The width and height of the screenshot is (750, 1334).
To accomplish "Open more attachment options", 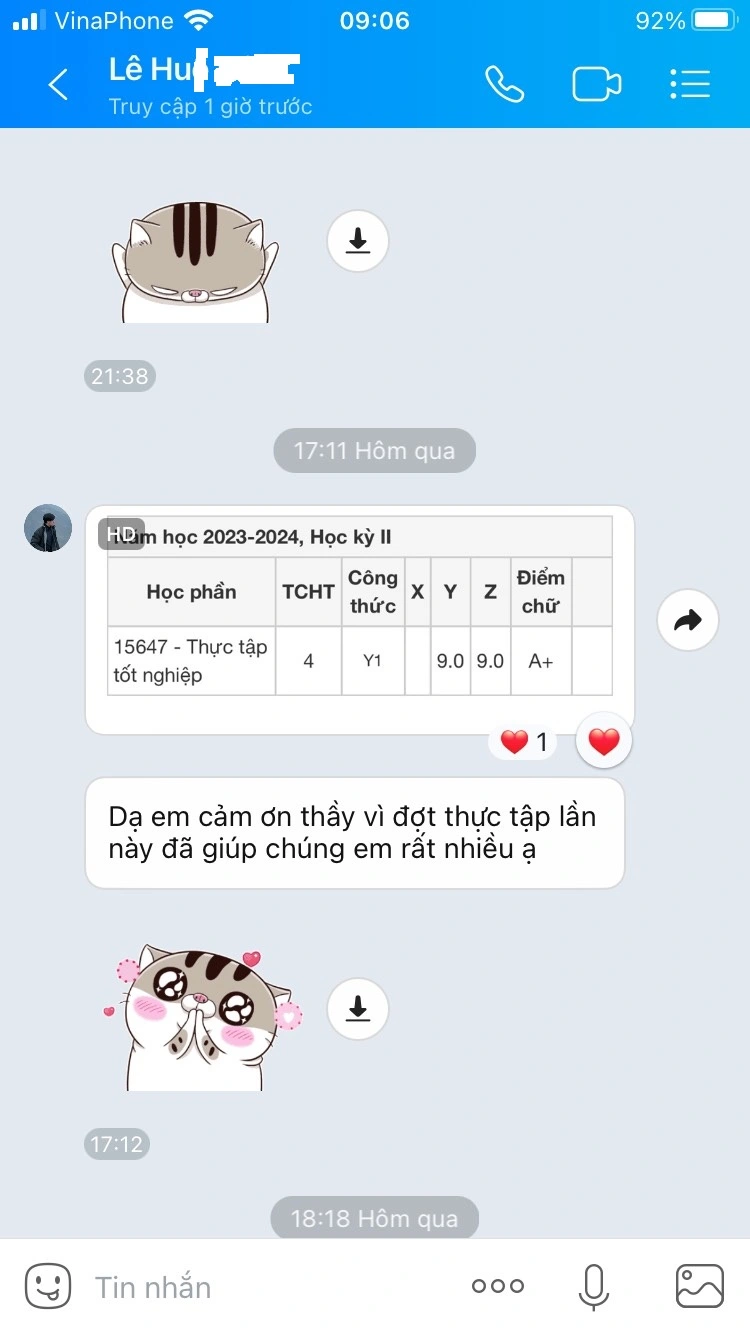I will pyautogui.click(x=497, y=1287).
